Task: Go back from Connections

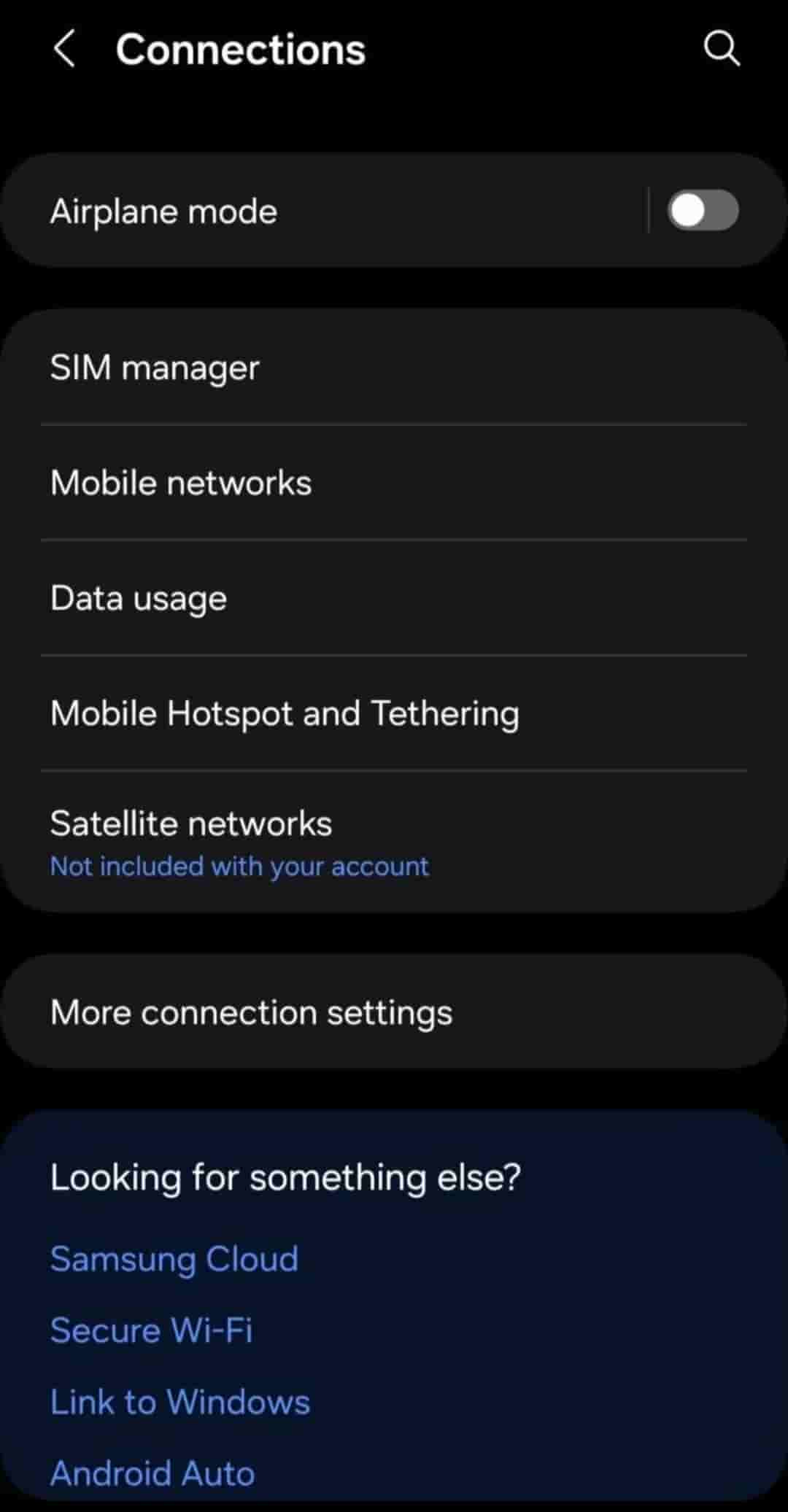Action: 64,50
